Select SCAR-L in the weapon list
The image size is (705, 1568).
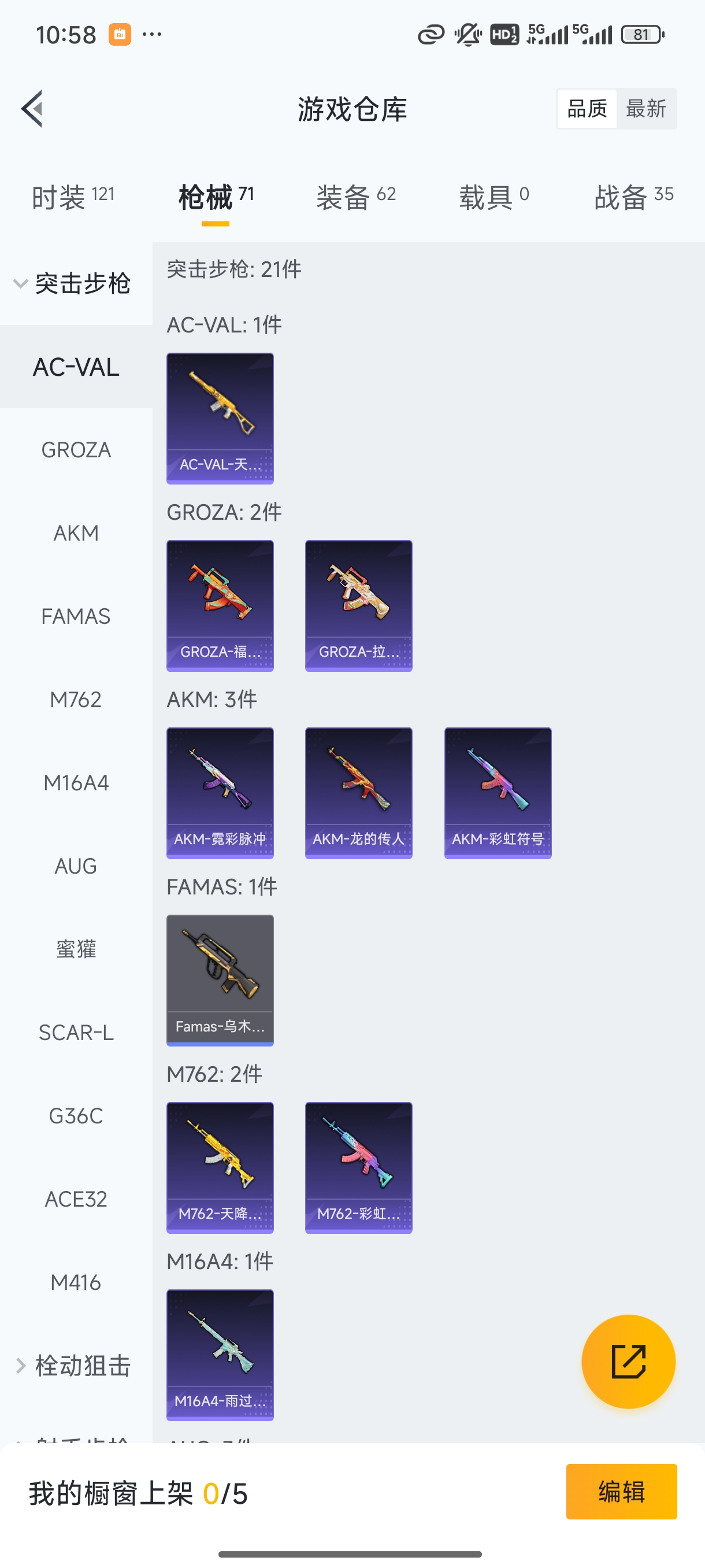pos(76,1033)
